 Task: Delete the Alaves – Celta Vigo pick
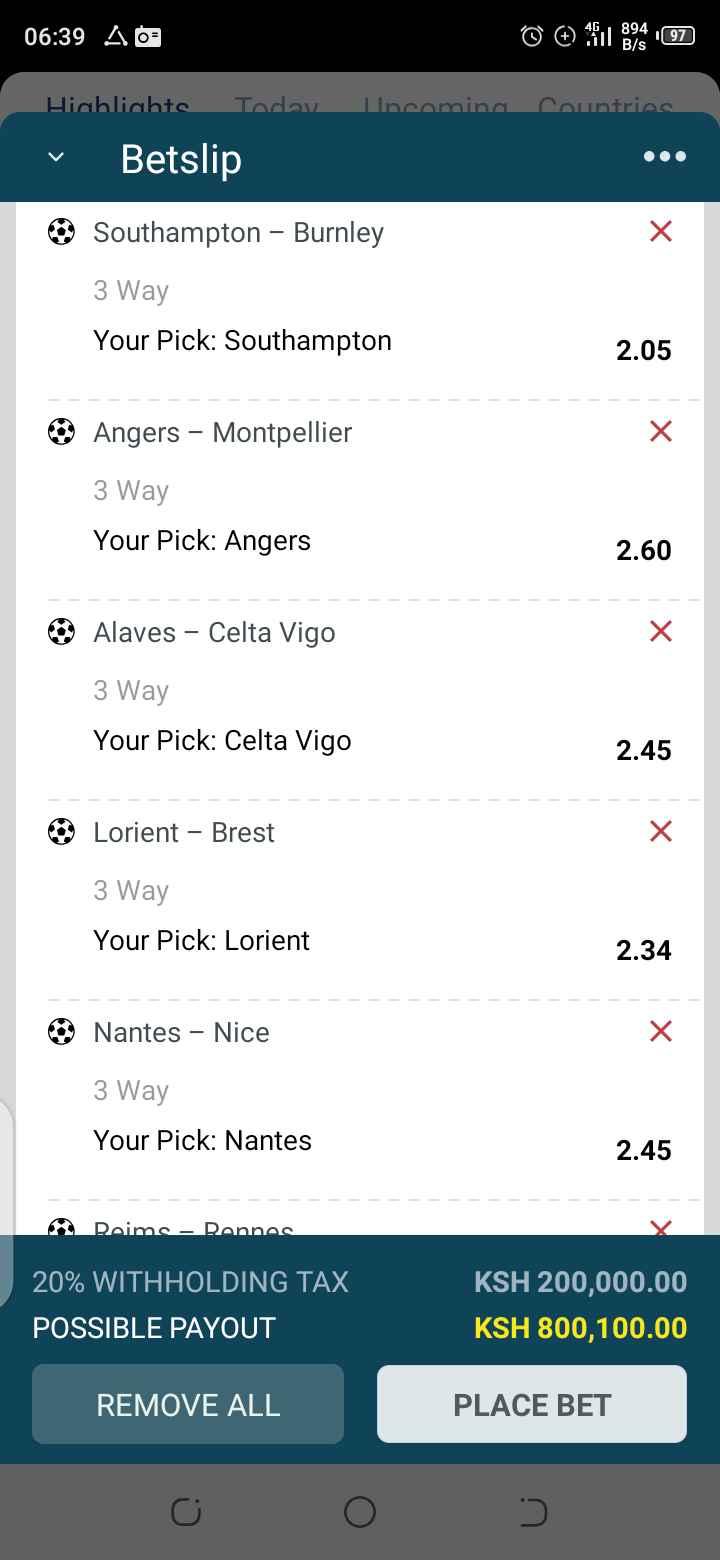[661, 632]
